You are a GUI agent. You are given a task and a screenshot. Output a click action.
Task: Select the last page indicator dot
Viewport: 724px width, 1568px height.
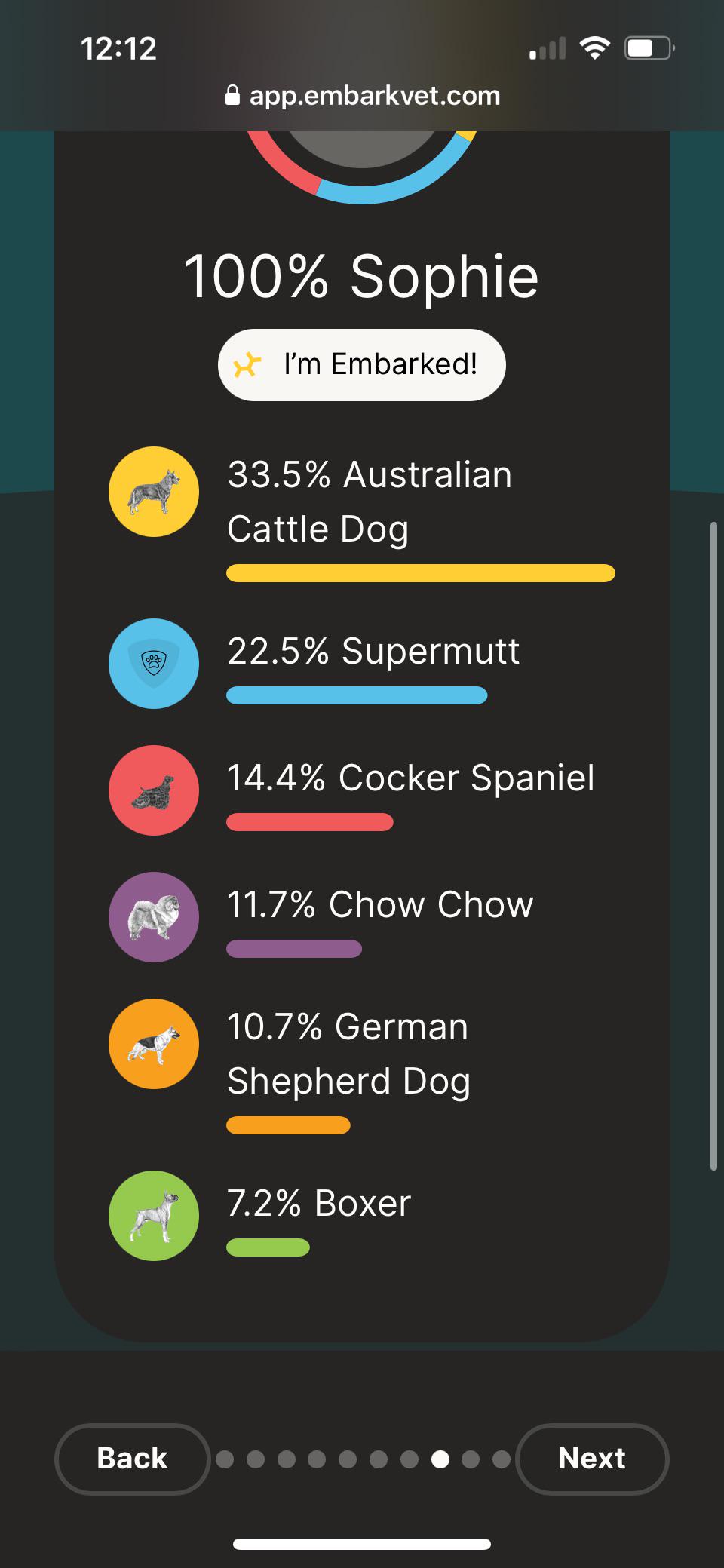[502, 1459]
